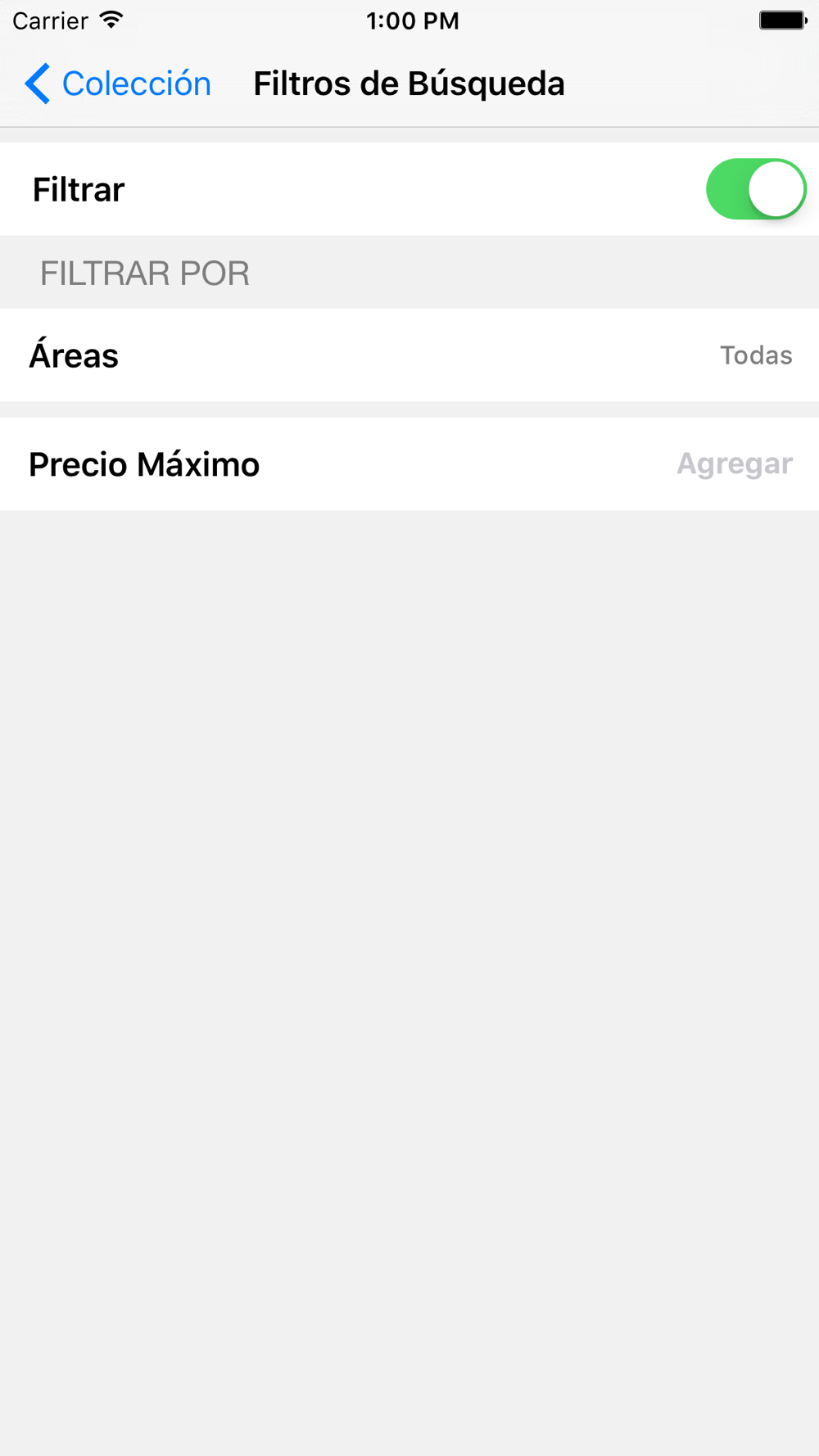
Task: Turn off the Filtrar switch
Action: pos(756,189)
